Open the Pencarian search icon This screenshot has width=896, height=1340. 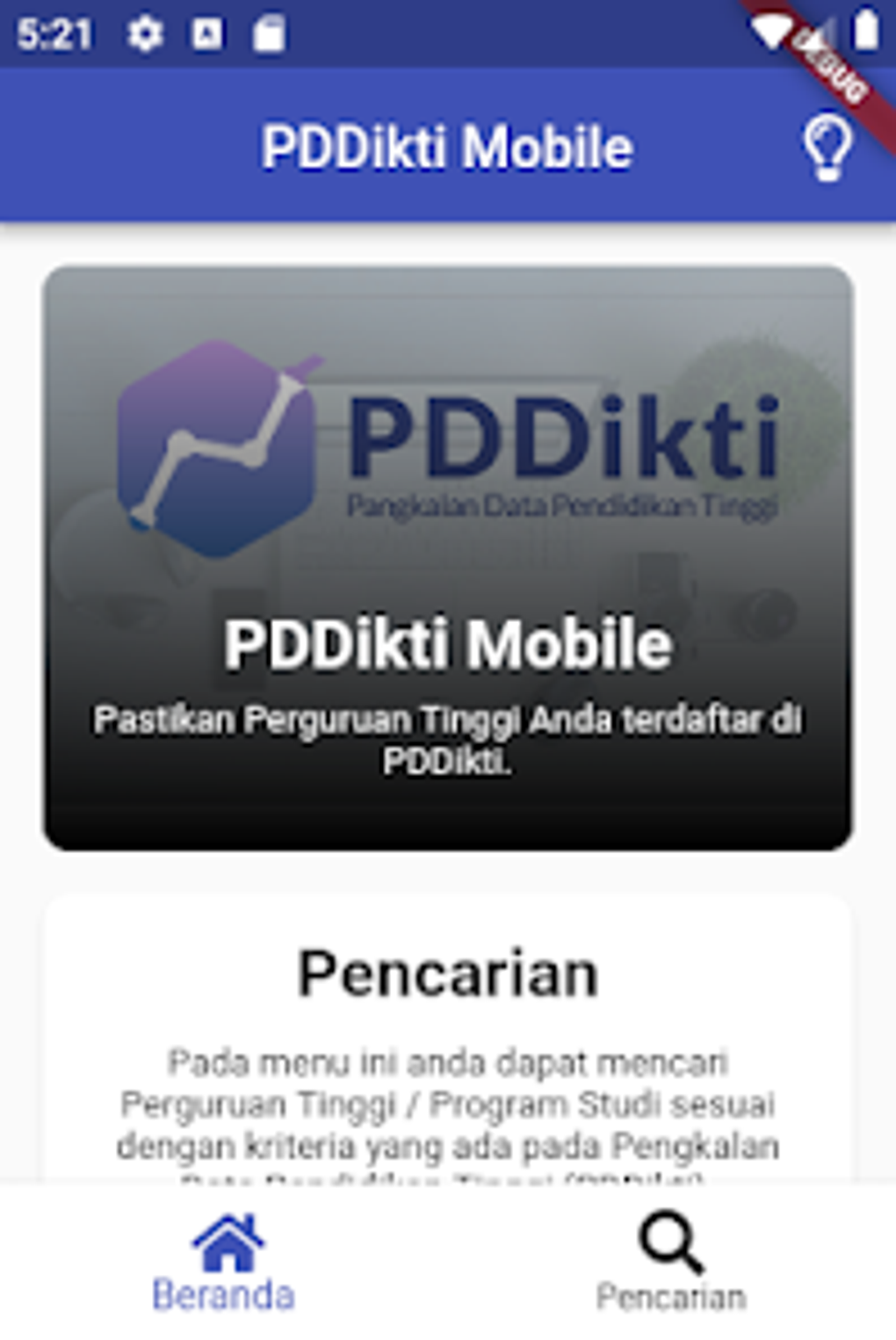point(668,1242)
